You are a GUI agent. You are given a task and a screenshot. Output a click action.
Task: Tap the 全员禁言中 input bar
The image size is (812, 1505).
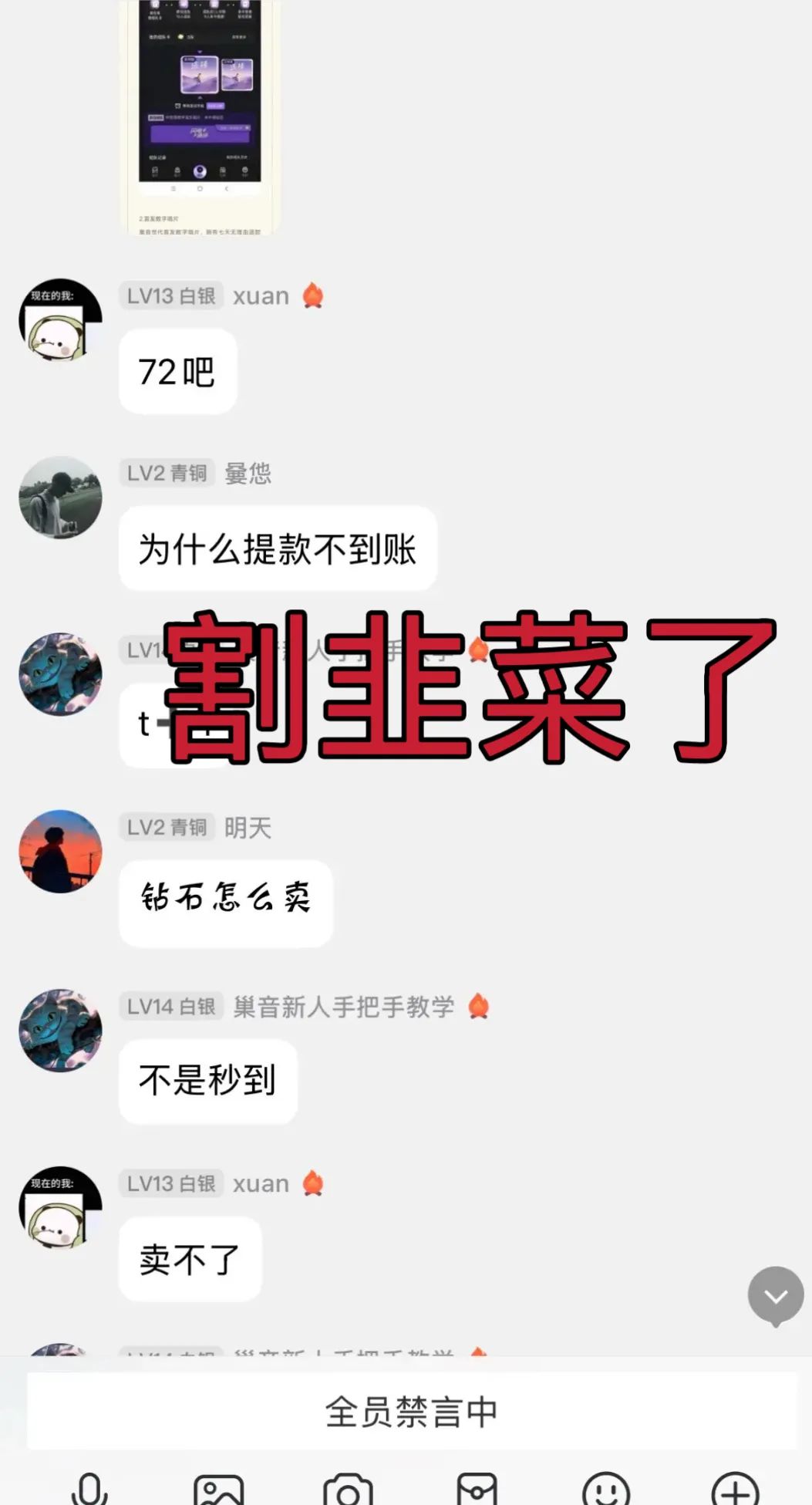pos(406,1411)
